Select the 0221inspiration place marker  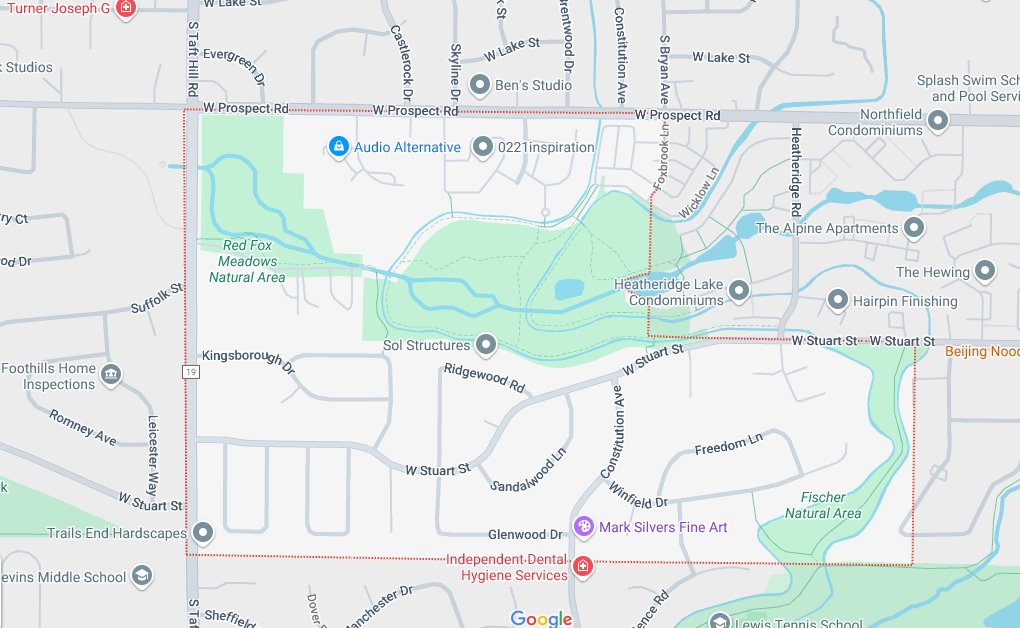pyautogui.click(x=483, y=148)
